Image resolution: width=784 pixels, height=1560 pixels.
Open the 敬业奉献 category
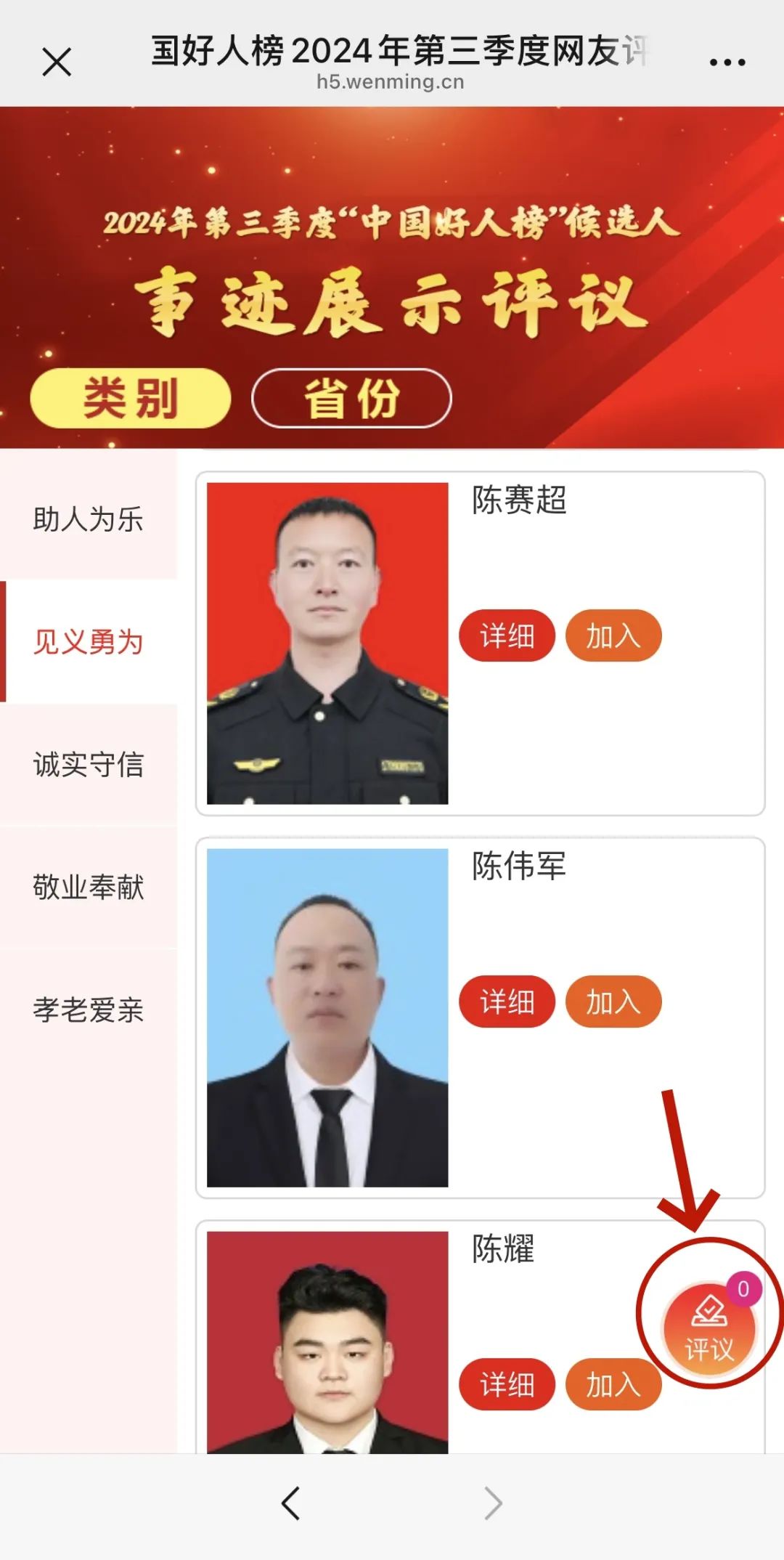click(x=89, y=887)
